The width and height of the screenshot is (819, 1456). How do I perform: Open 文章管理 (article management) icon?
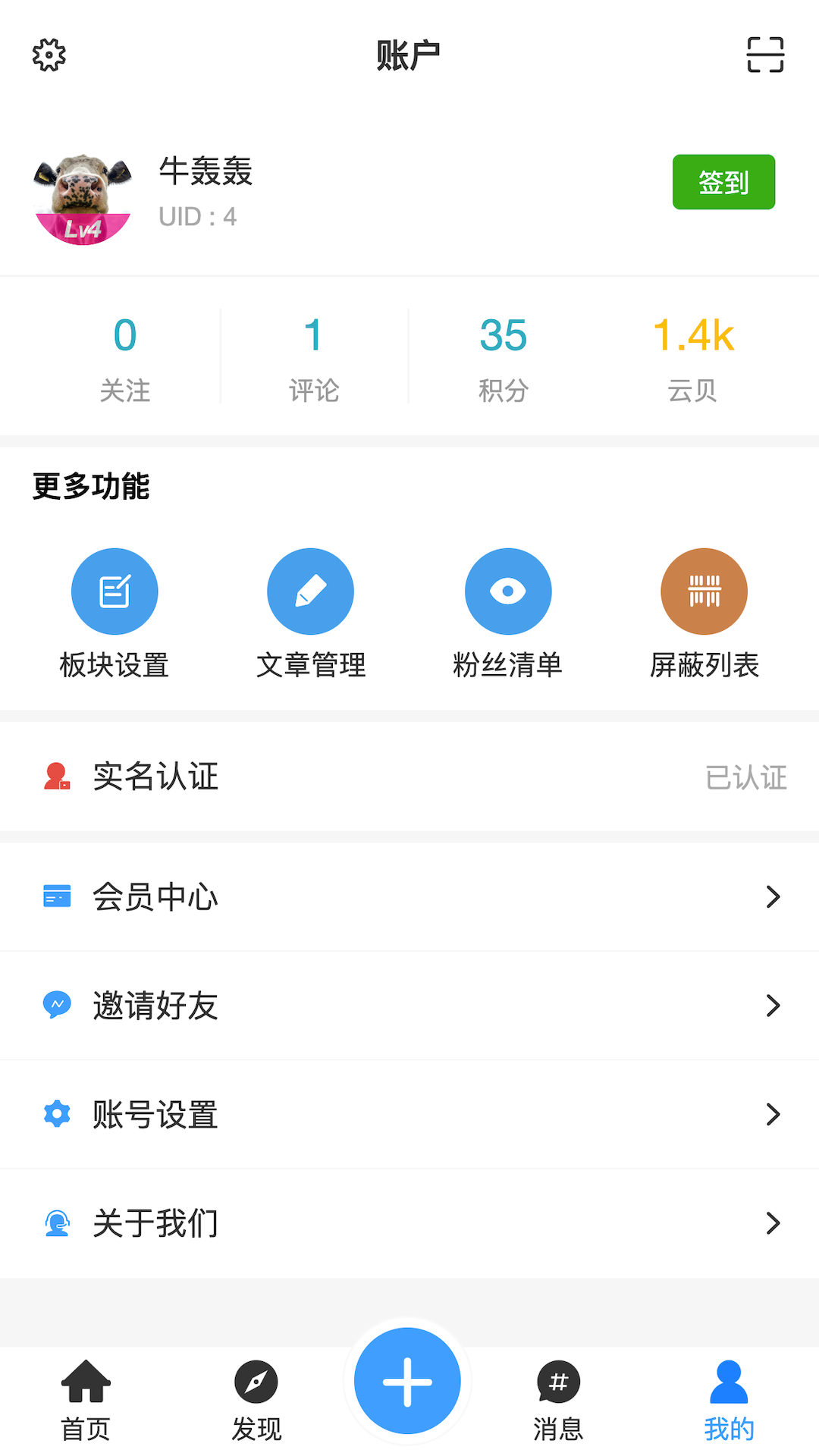[x=311, y=591]
